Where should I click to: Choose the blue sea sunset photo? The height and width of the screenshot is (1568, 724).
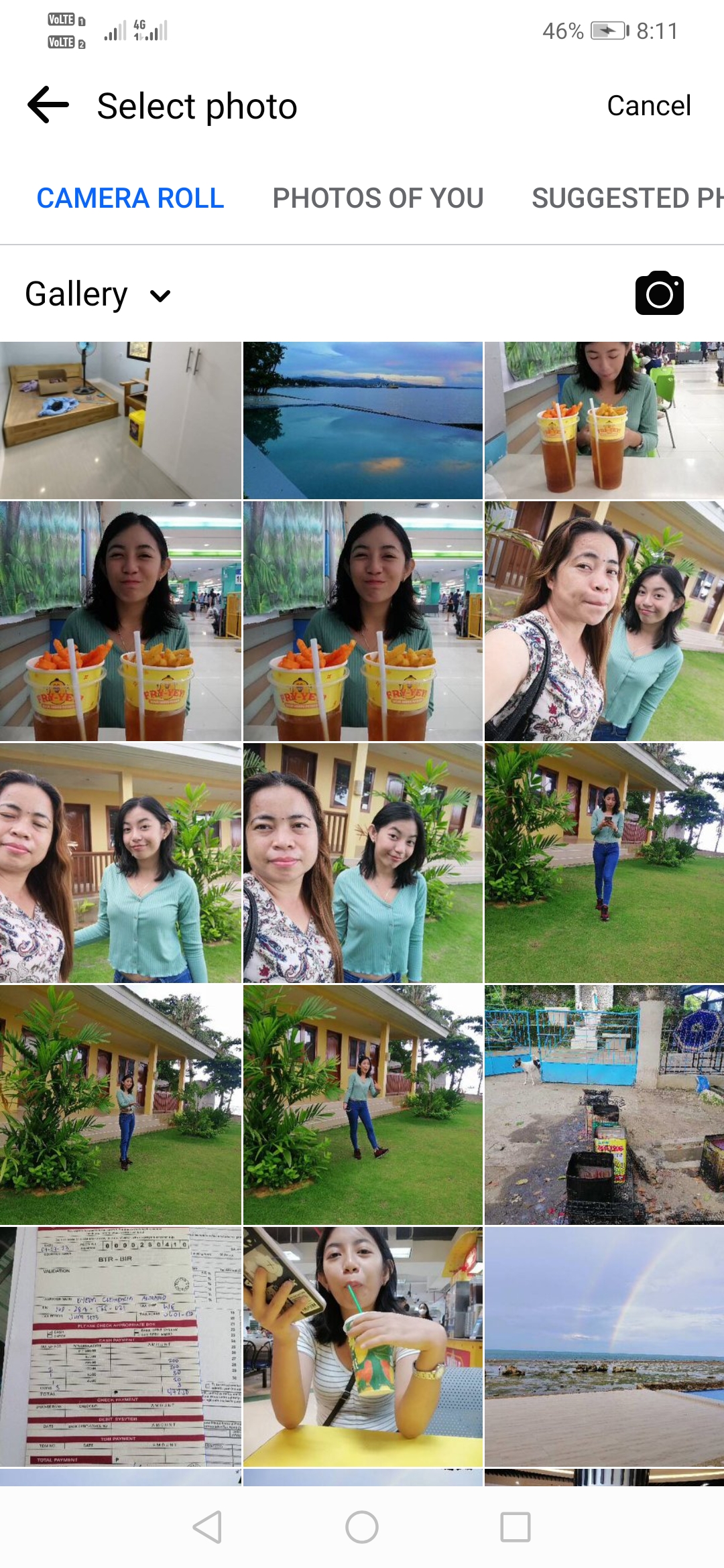363,420
